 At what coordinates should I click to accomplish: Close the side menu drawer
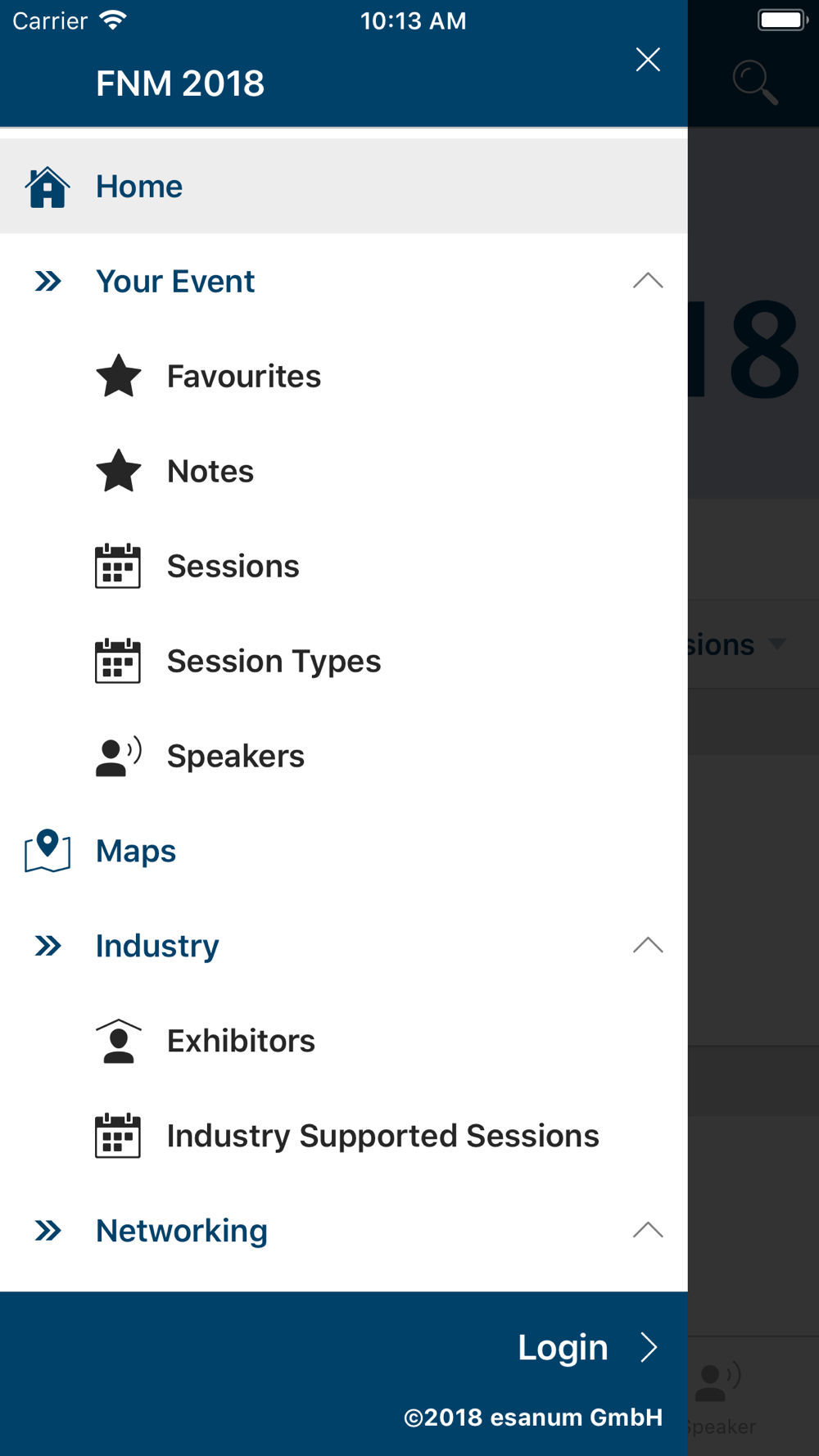pyautogui.click(x=648, y=60)
